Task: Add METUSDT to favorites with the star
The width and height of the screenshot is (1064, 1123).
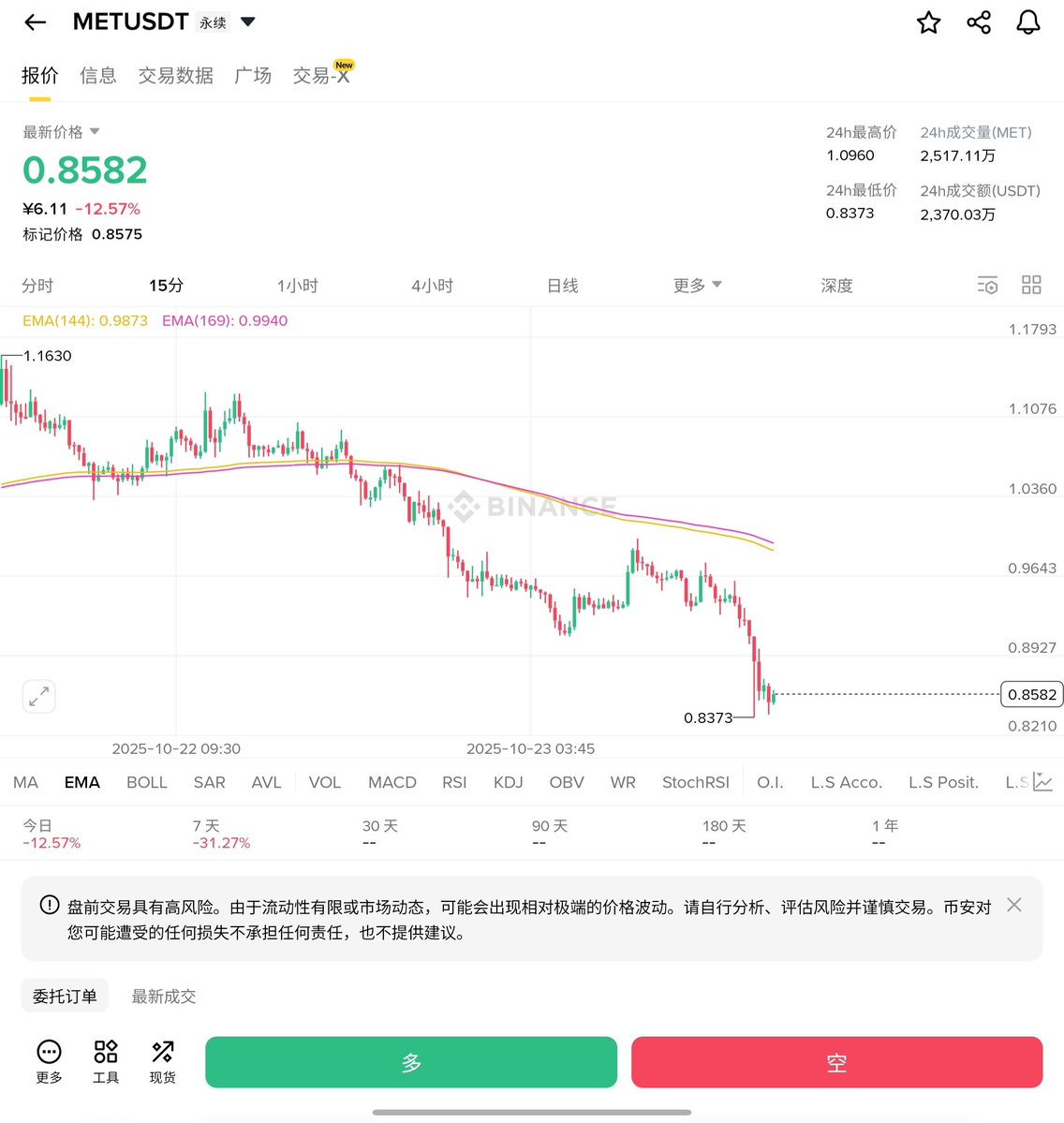Action: [x=928, y=22]
